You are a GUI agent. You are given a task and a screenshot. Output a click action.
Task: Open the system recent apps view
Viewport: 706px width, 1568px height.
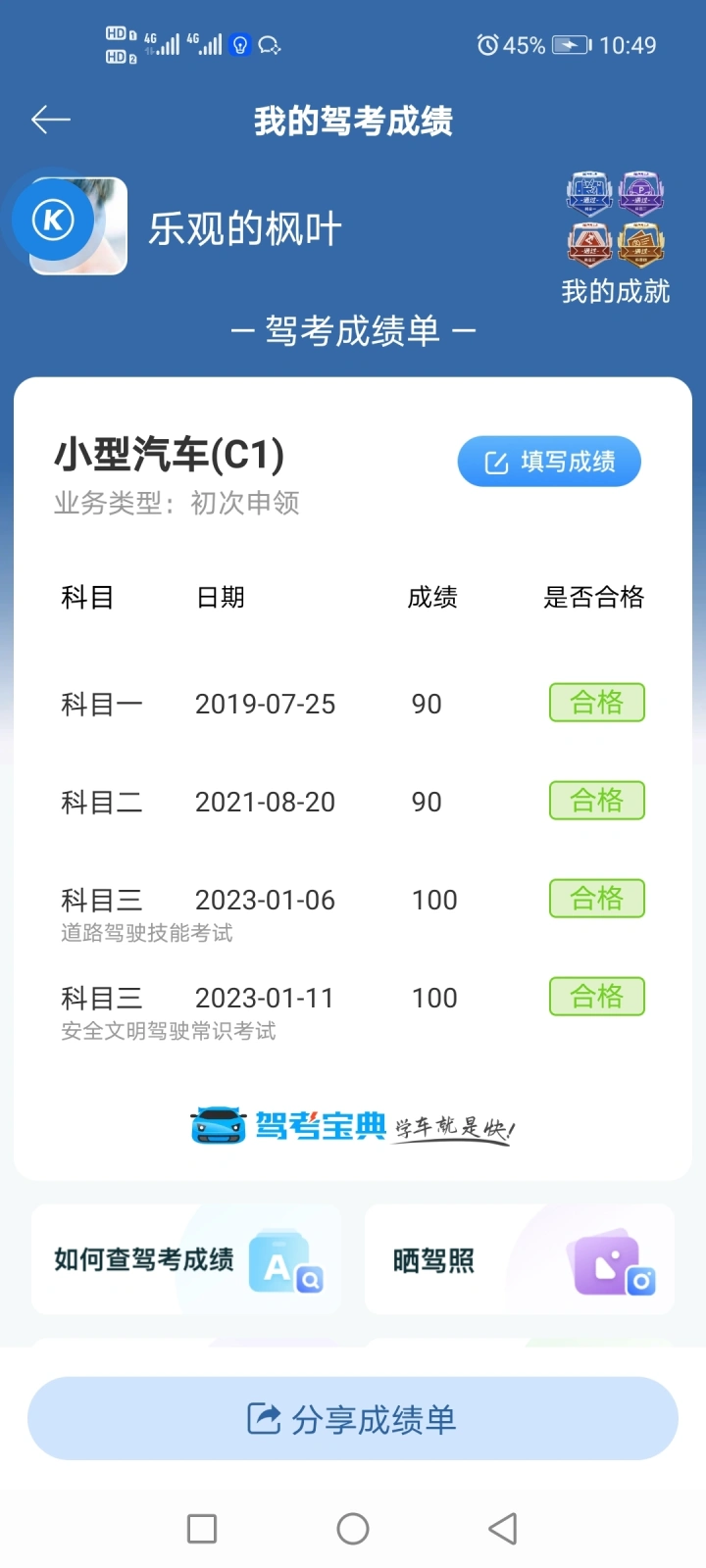(x=202, y=1529)
